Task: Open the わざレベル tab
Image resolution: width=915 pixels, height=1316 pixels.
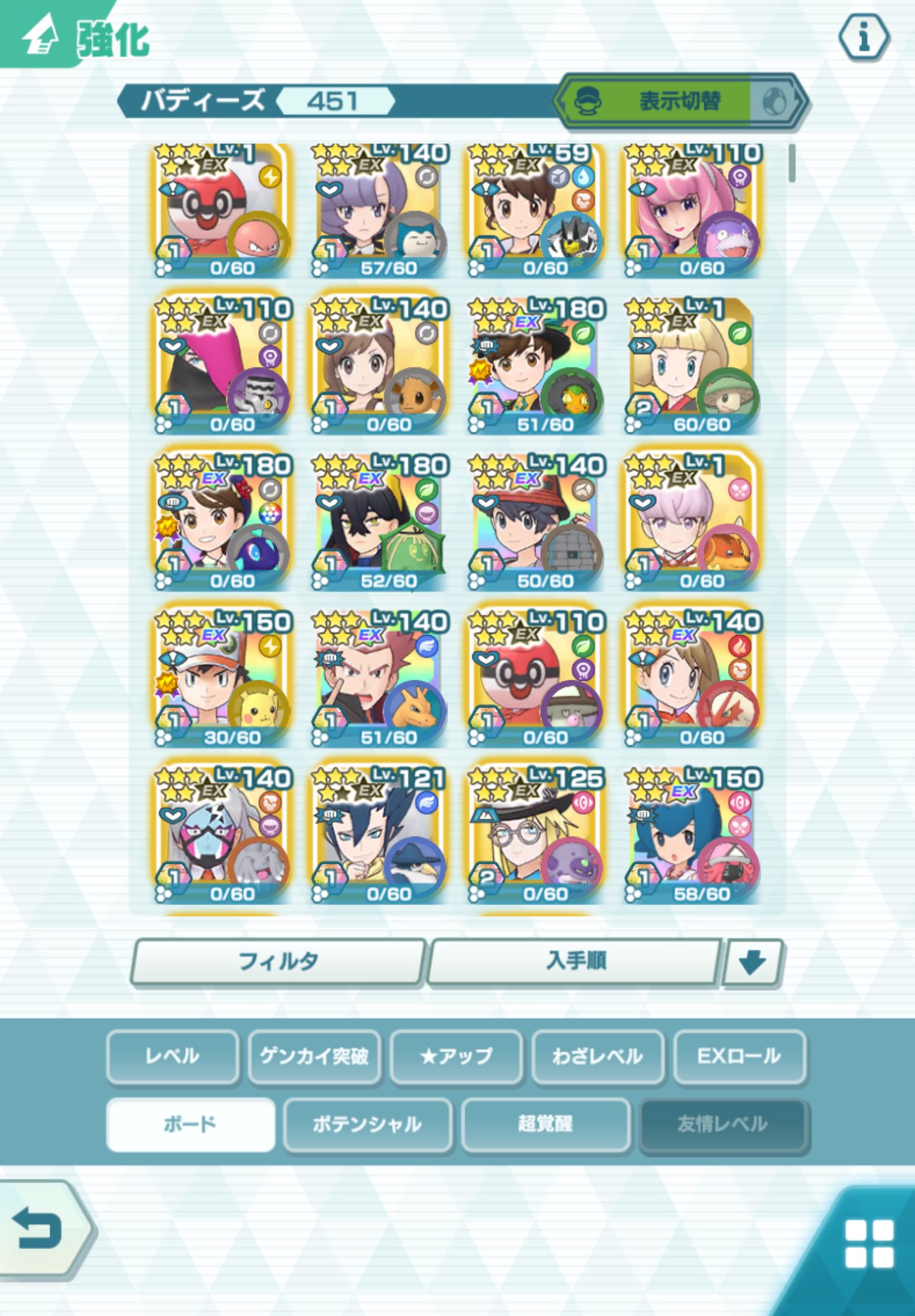Action: coord(598,1056)
